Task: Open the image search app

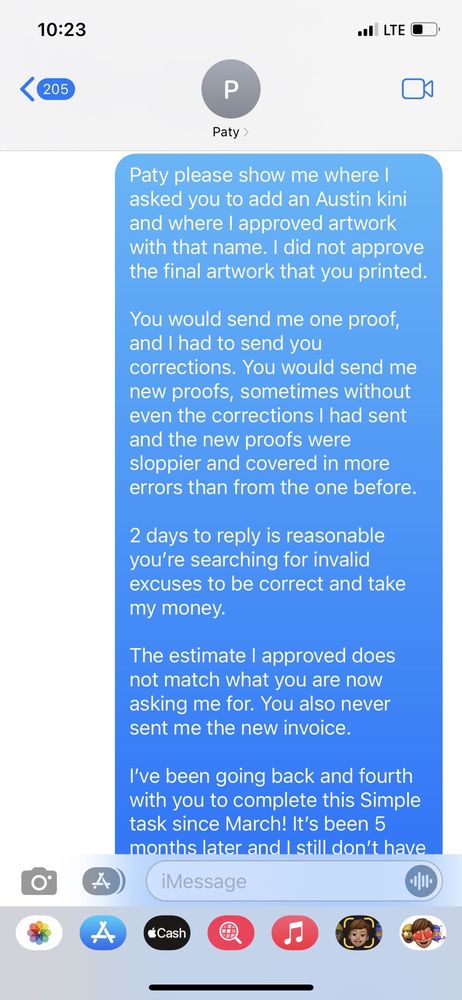Action: pyautogui.click(x=230, y=932)
